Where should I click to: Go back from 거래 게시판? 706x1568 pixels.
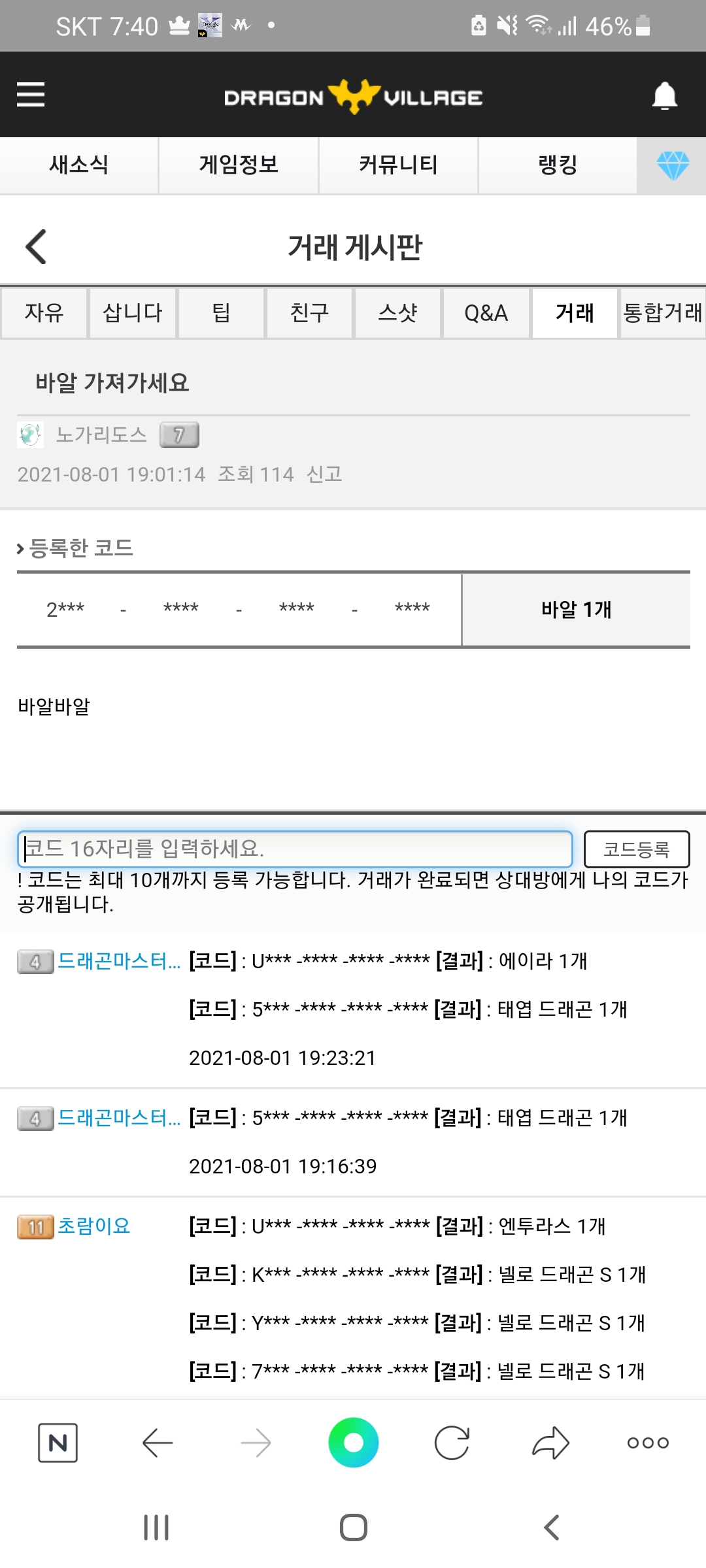(36, 247)
